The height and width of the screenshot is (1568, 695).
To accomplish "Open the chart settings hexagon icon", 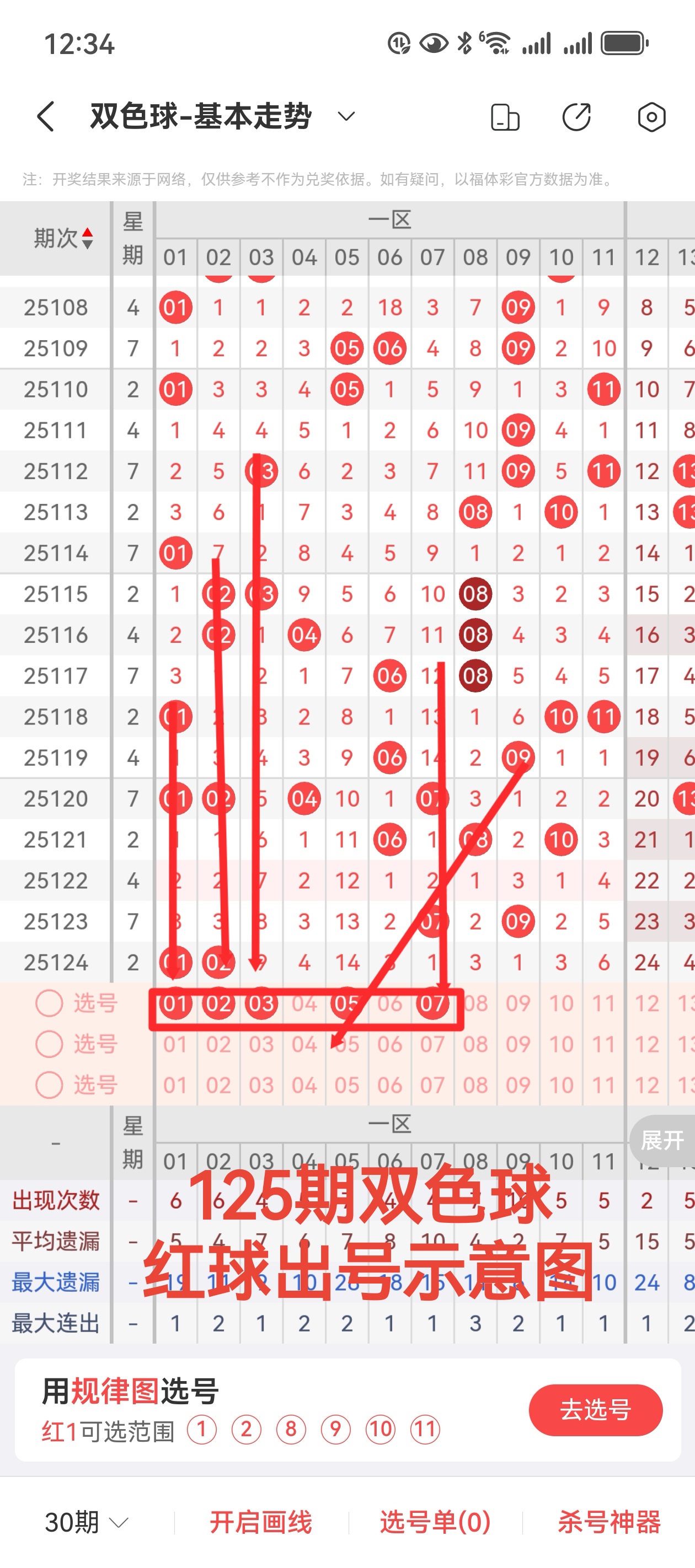I will coord(651,117).
